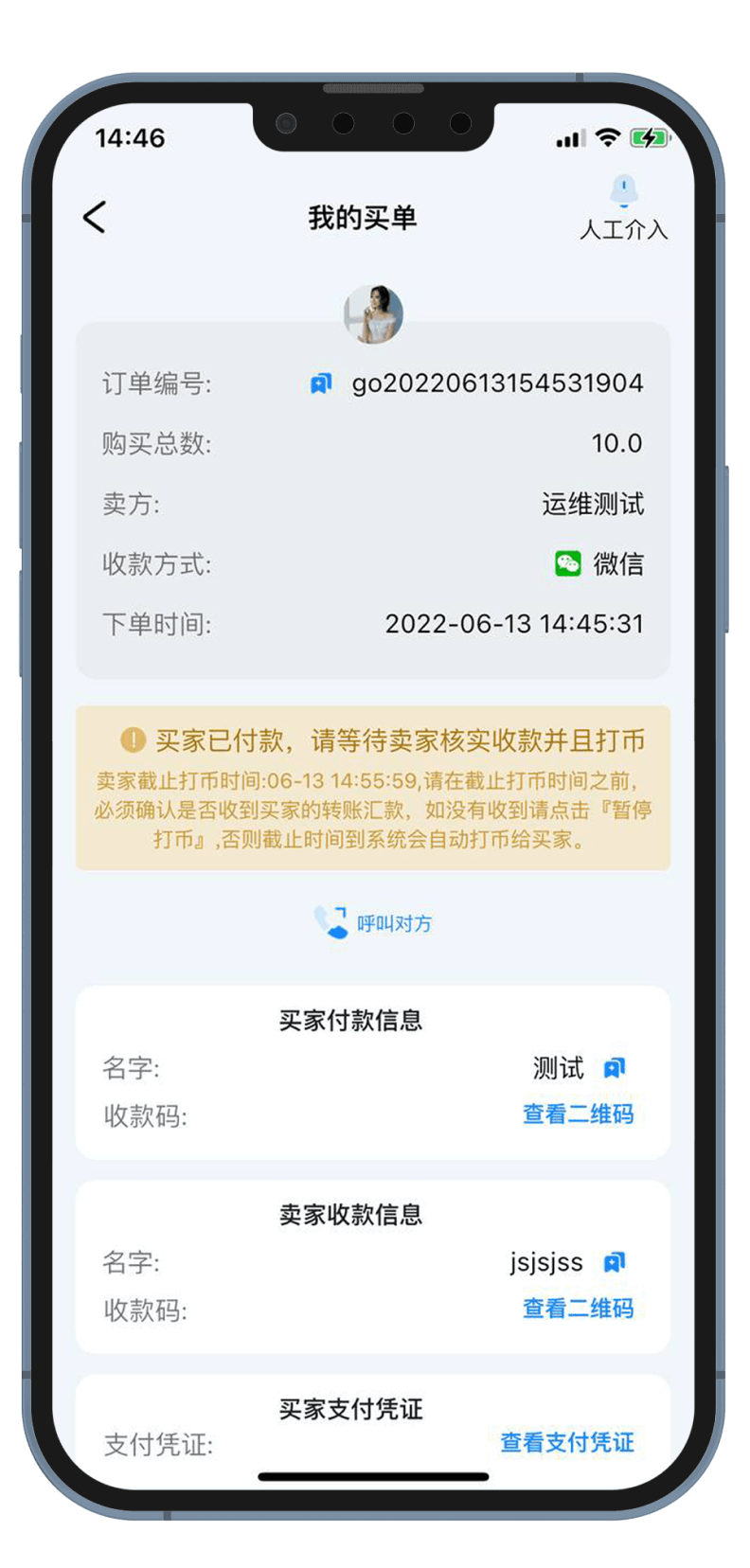
Task: Open 查看支付凭证 payment proof
Action: pos(566,1442)
